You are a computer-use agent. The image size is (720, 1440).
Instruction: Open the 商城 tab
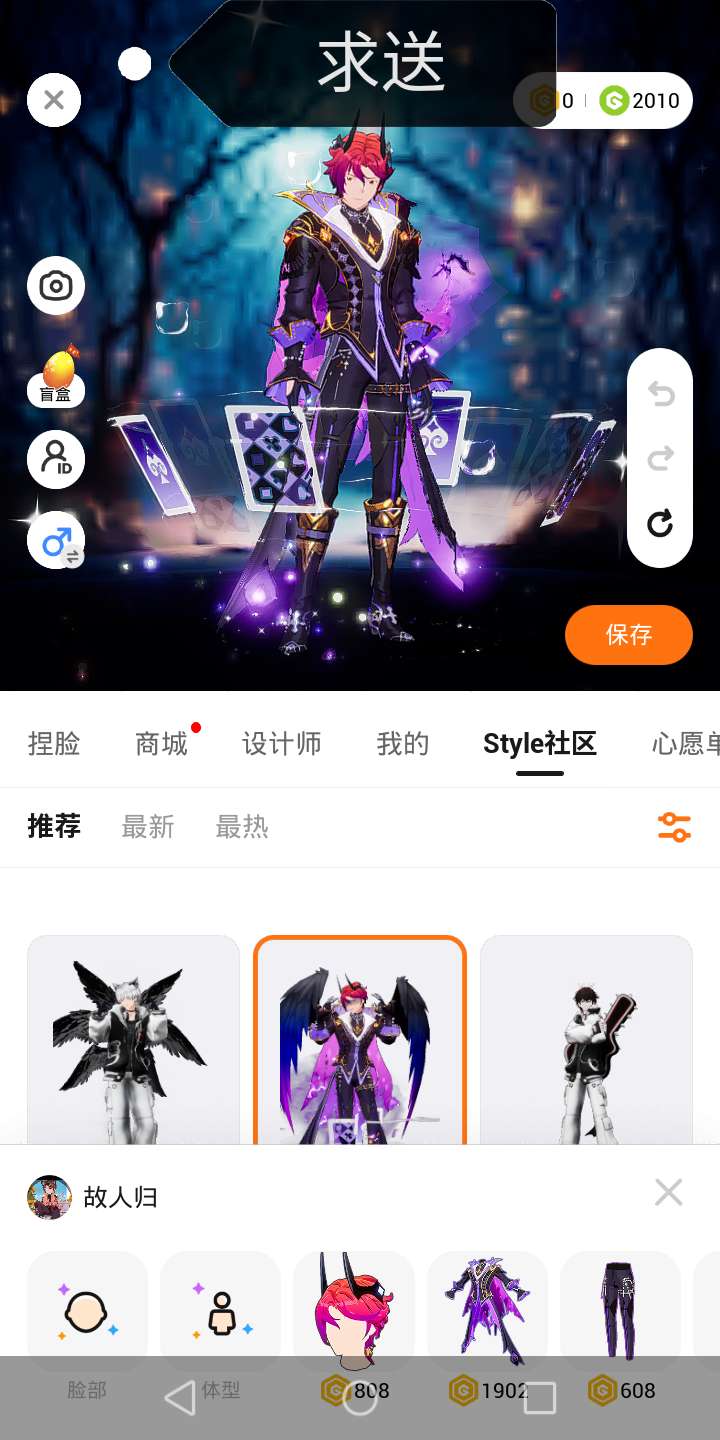point(162,744)
